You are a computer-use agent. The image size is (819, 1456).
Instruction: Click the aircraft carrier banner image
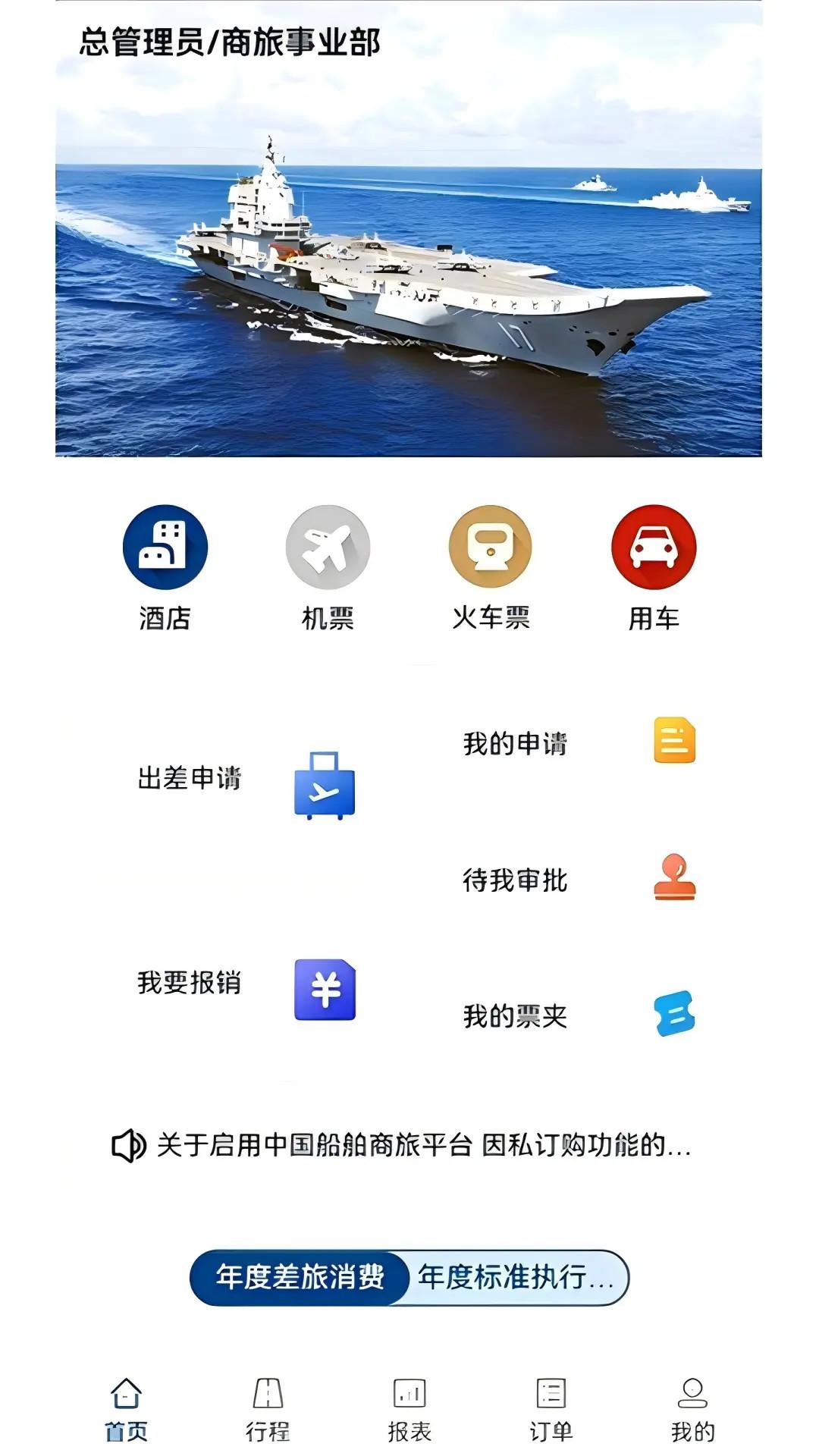[x=409, y=269]
